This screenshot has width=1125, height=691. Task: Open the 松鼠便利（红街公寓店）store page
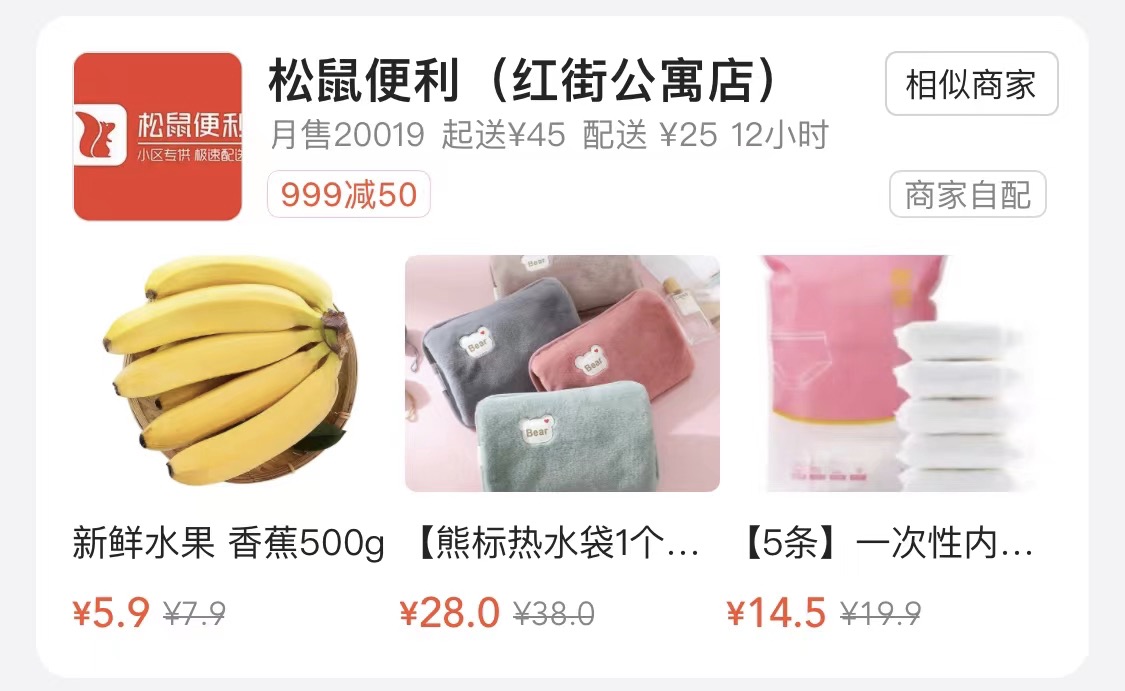(523, 83)
